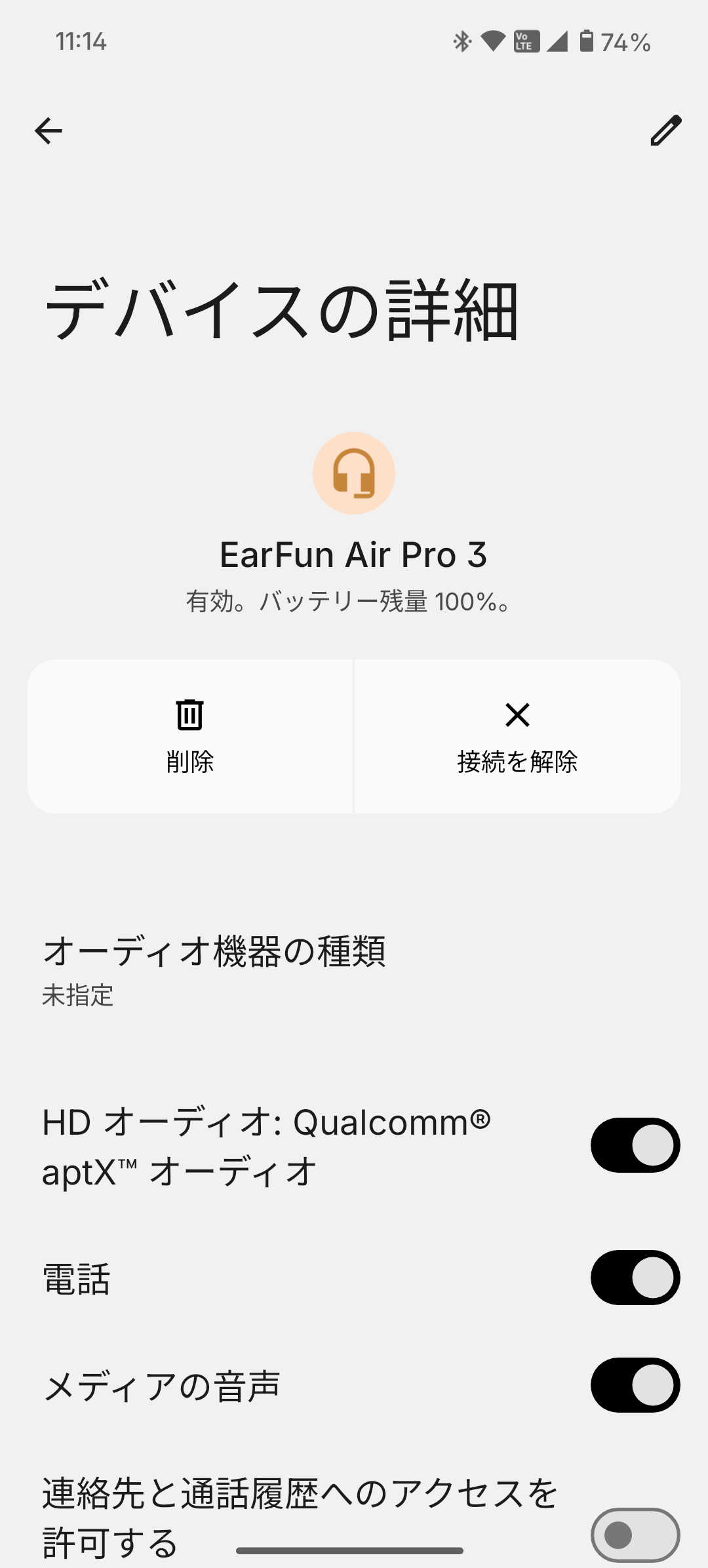Turn off the 電話 switch
Screen dimensions: 708x1568
(635, 1278)
